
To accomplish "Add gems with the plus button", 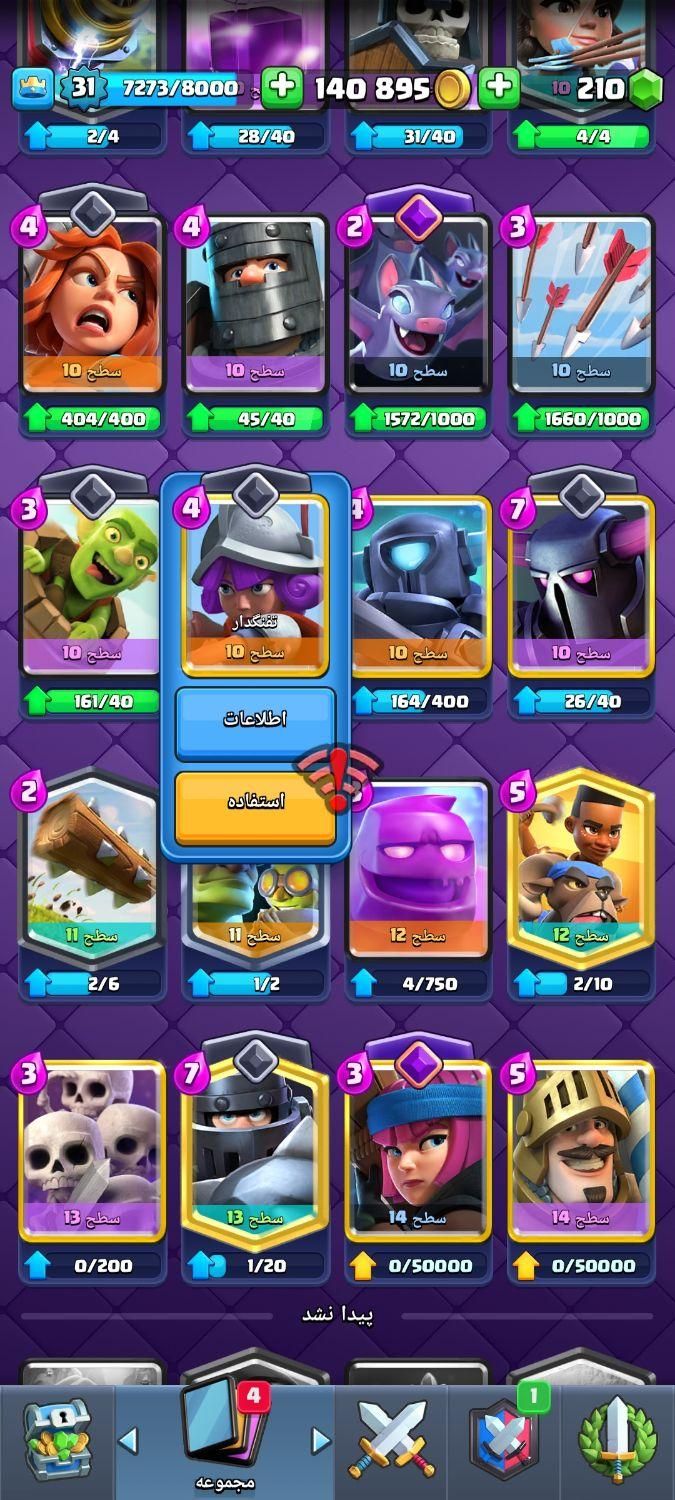I will pyautogui.click(x=498, y=88).
